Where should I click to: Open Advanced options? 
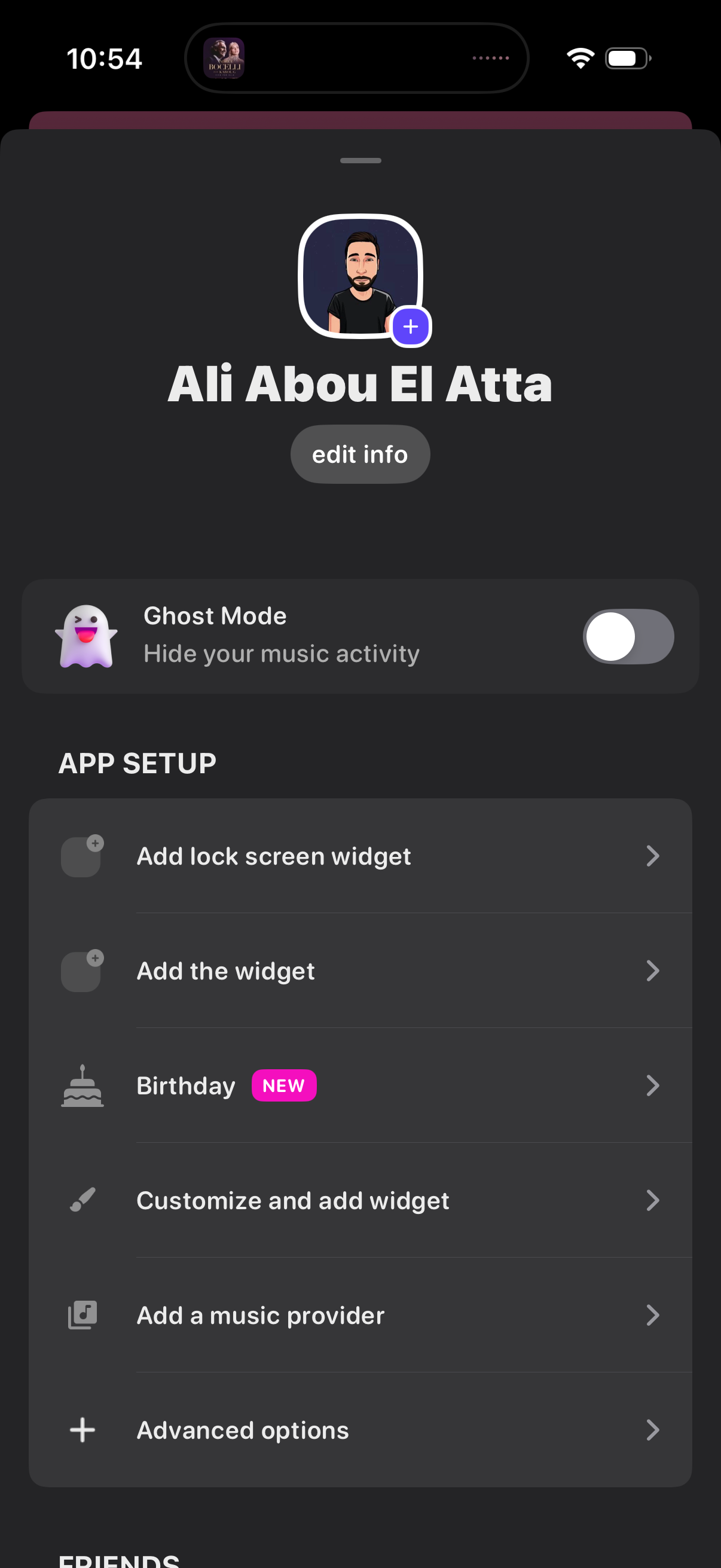pyautogui.click(x=360, y=1430)
